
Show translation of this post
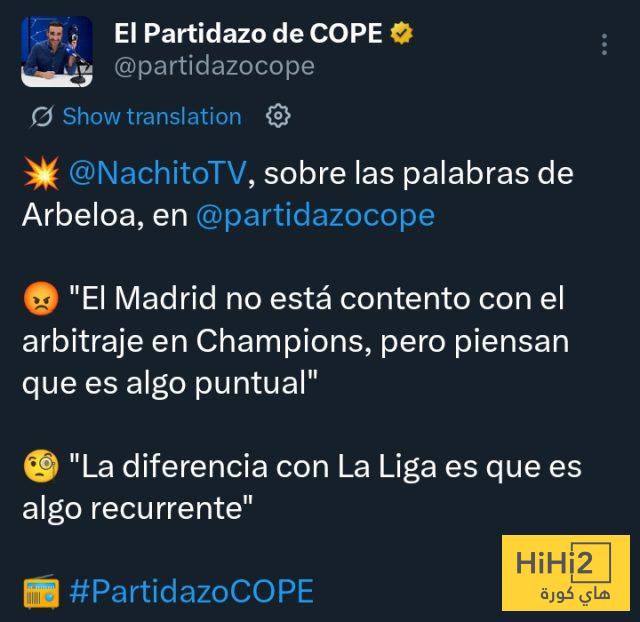[151, 117]
